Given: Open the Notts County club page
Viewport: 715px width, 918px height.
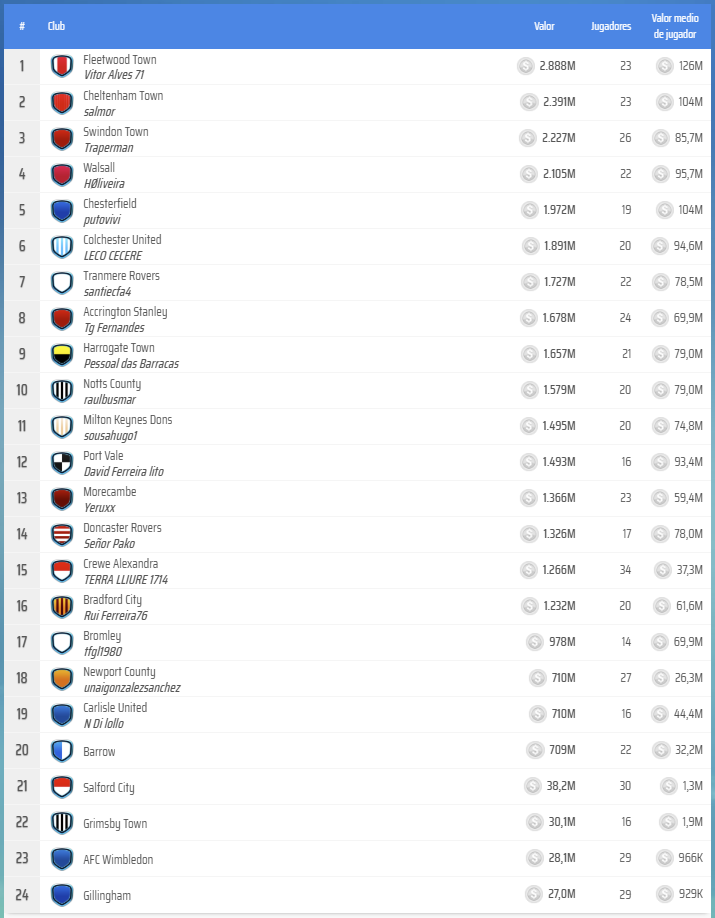Looking at the screenshot, I should [112, 384].
